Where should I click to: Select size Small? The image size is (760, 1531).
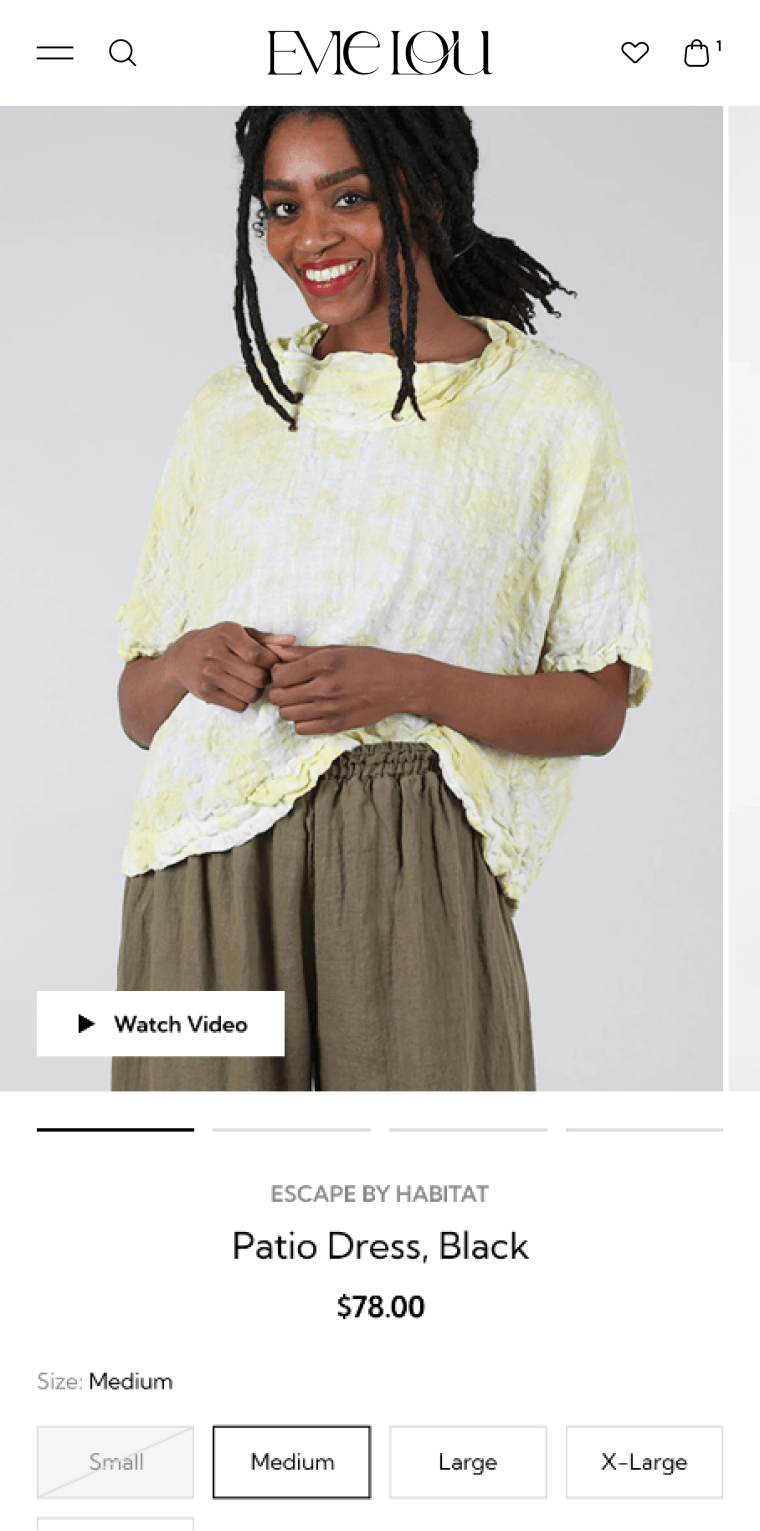[116, 1462]
